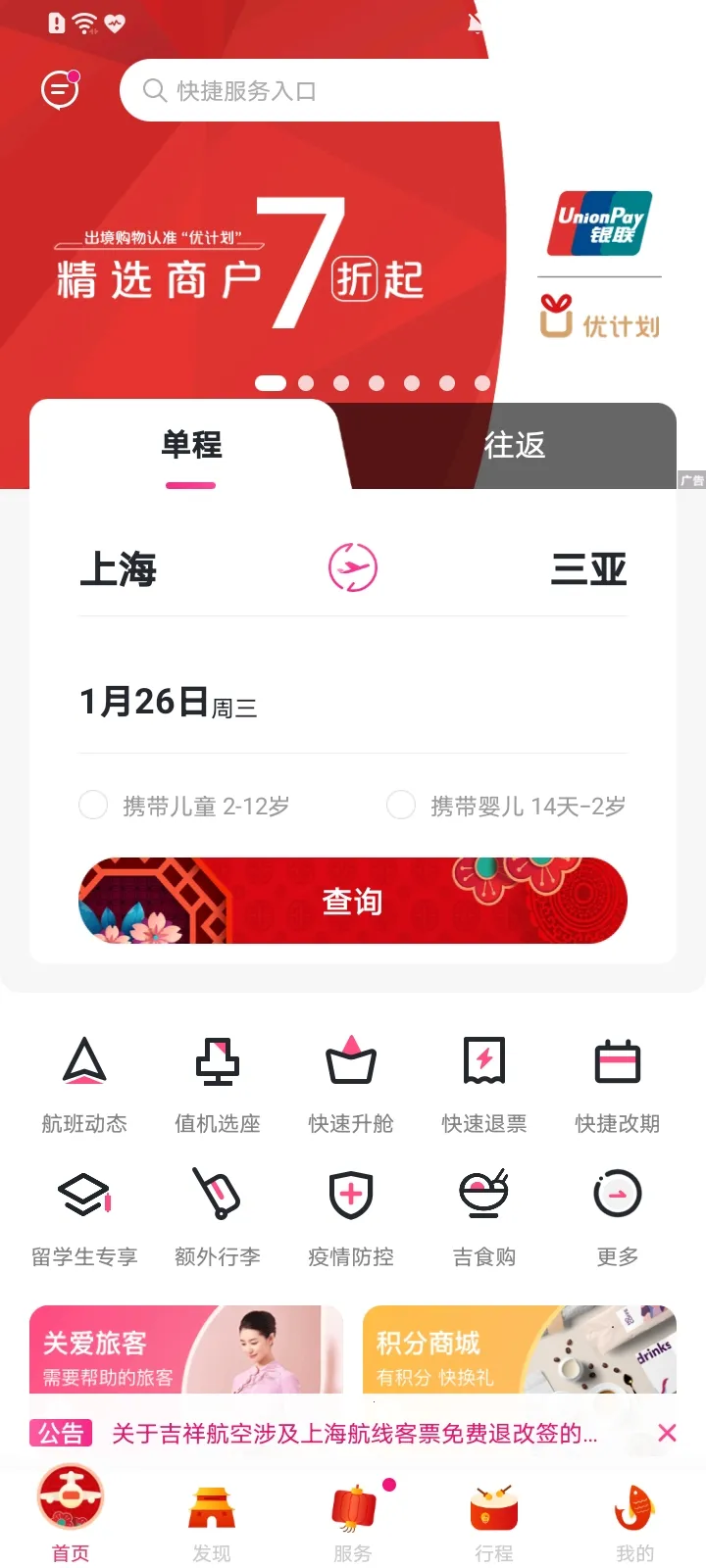Image resolution: width=706 pixels, height=1568 pixels.
Task: Dismiss the 公告 announcement bar
Action: click(x=667, y=1433)
